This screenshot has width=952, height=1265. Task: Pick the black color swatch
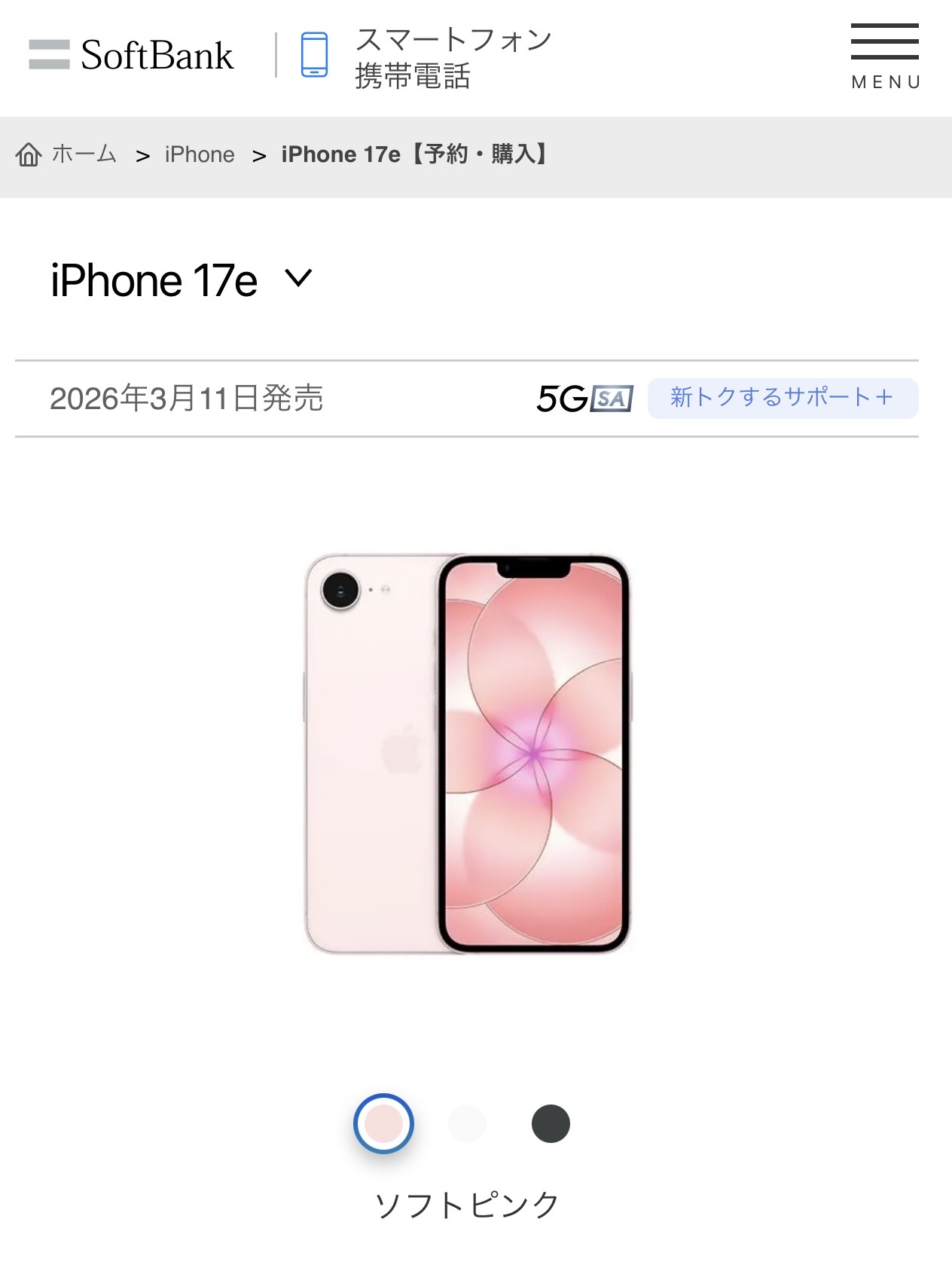551,1123
